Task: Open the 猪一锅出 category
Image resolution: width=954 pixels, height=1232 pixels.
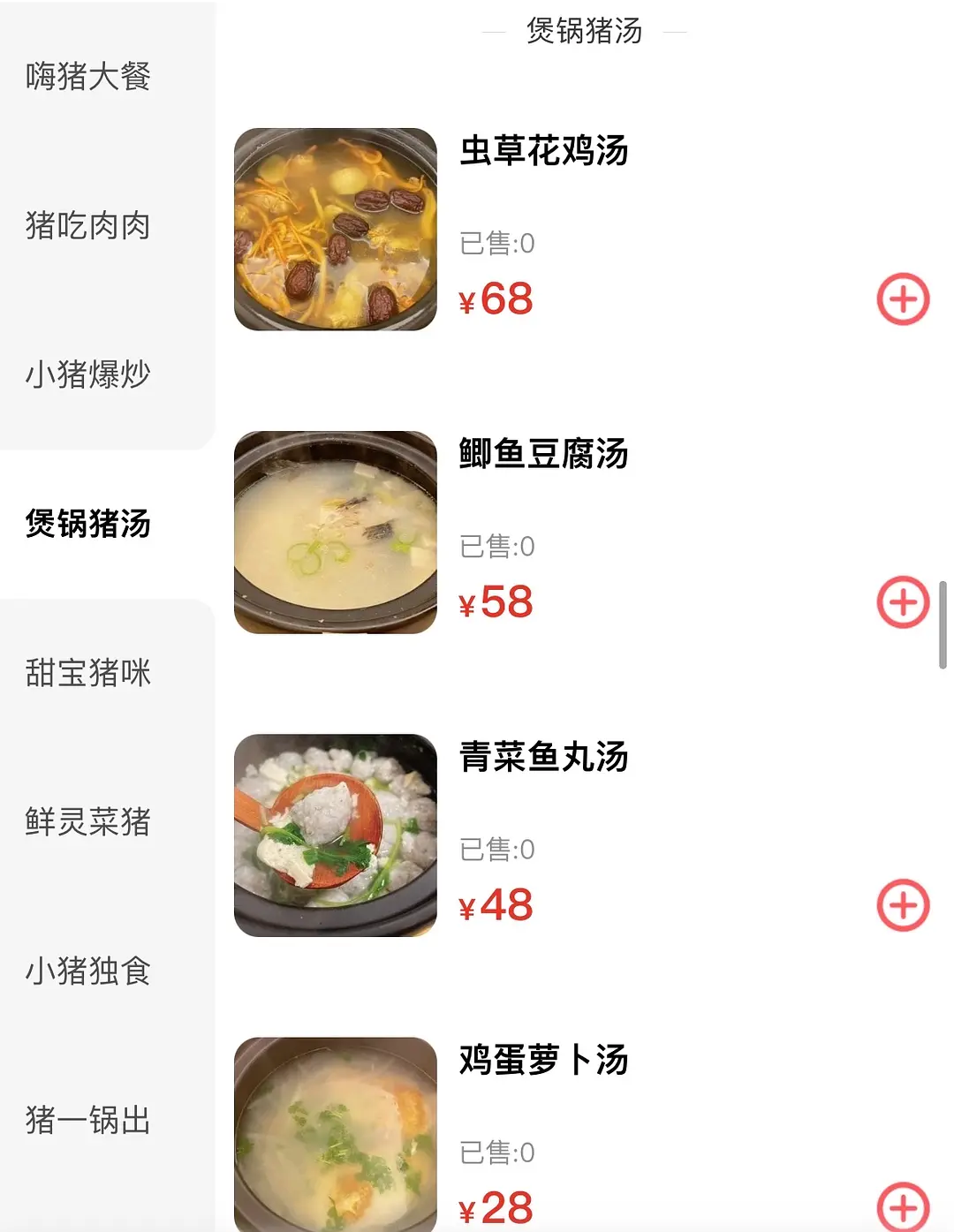Action: tap(88, 1121)
